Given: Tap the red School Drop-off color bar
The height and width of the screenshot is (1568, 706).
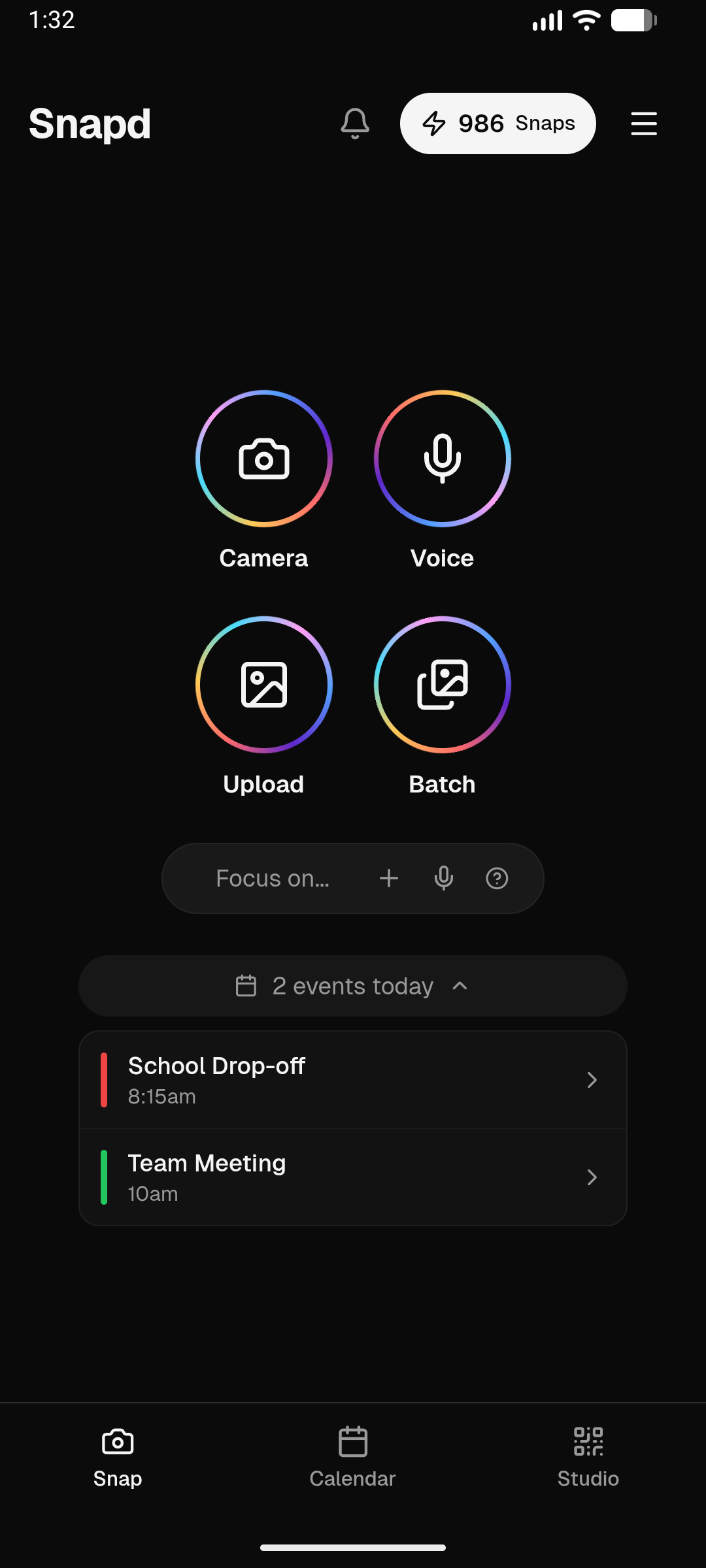Looking at the screenshot, I should [x=103, y=1080].
